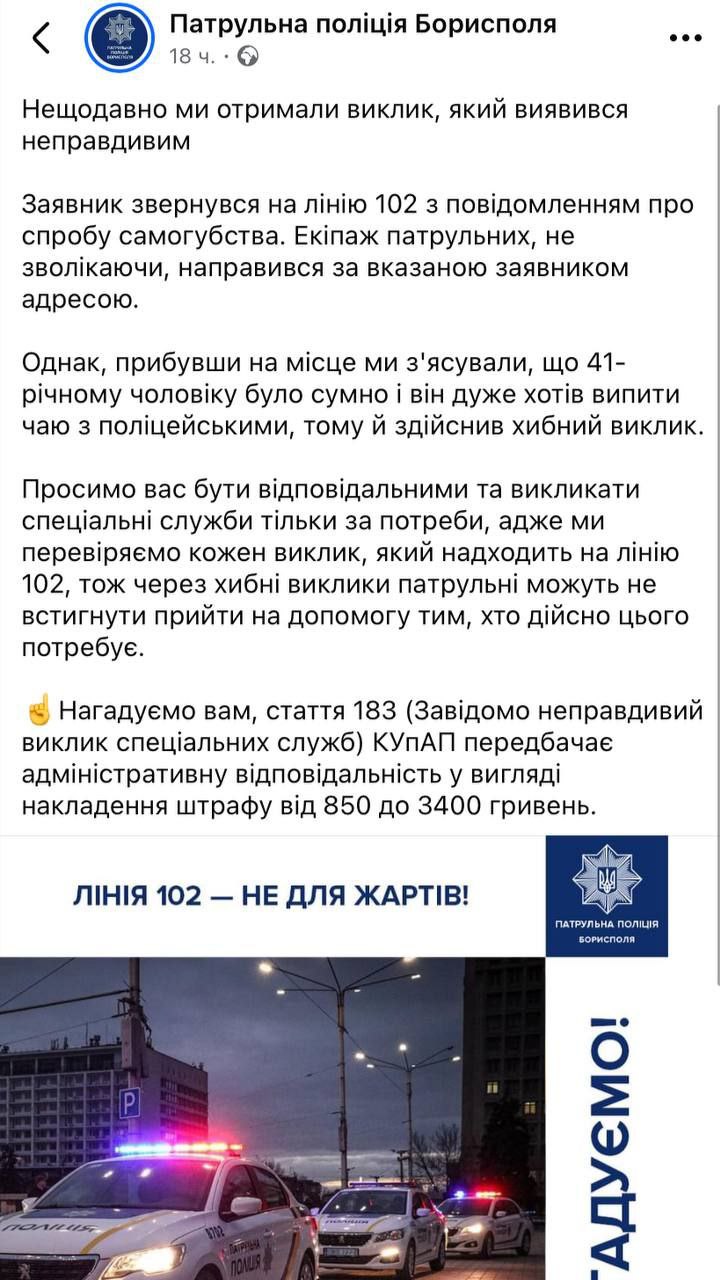Open Патрульна поліція Борисполя page avatar
Image resolution: width=720 pixels, height=1280 pixels.
click(x=118, y=38)
